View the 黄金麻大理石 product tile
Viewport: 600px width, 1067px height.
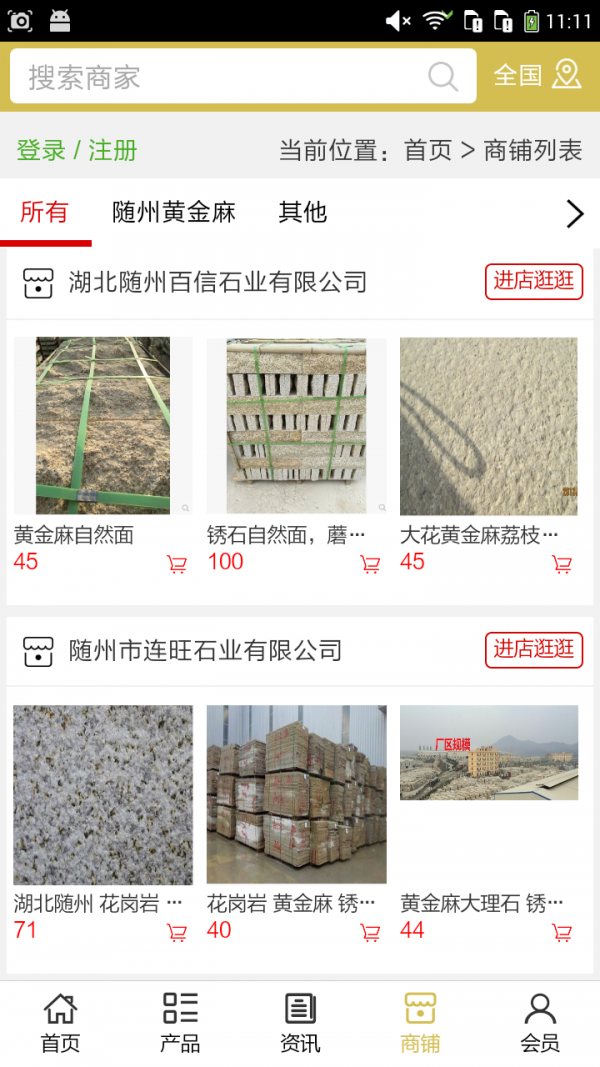tap(489, 795)
